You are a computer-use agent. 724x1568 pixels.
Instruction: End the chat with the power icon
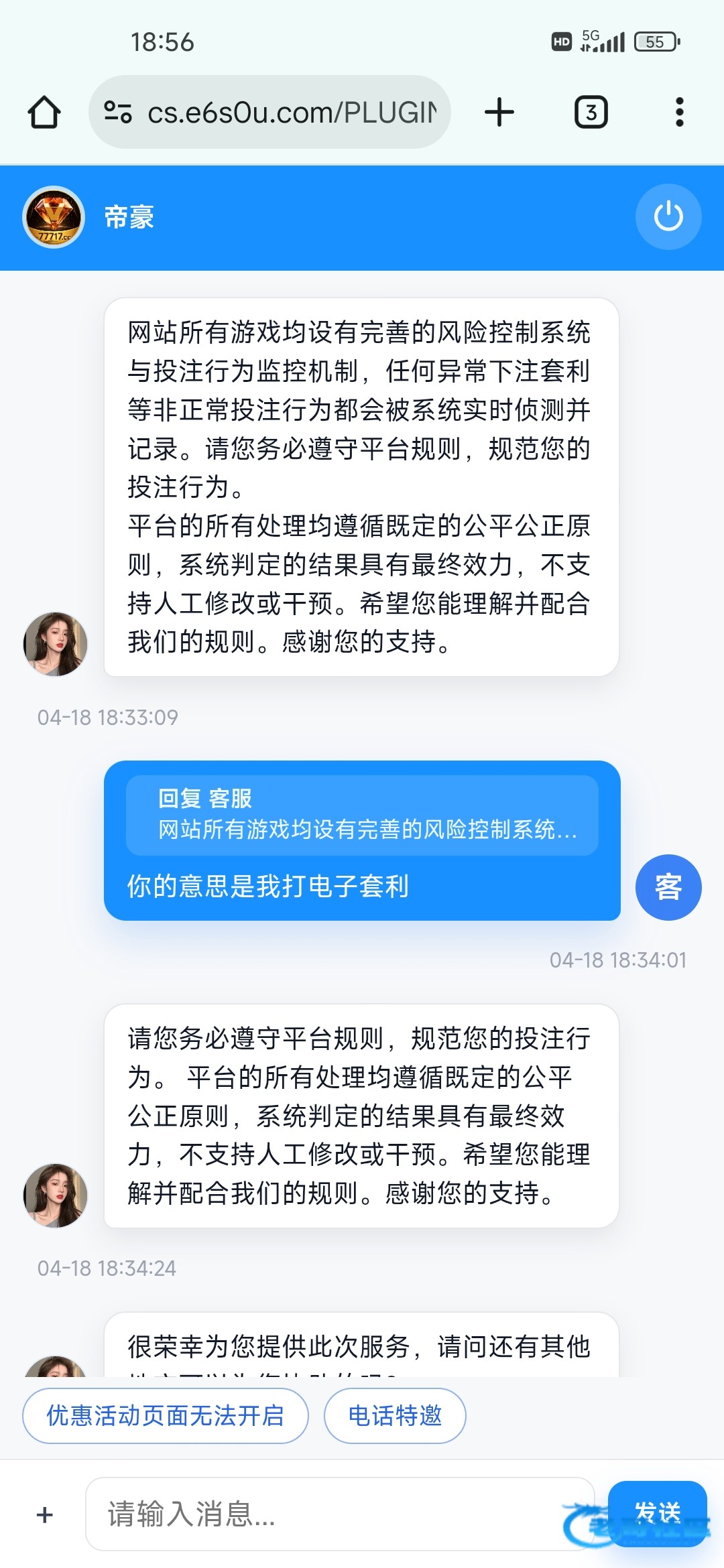pos(668,216)
